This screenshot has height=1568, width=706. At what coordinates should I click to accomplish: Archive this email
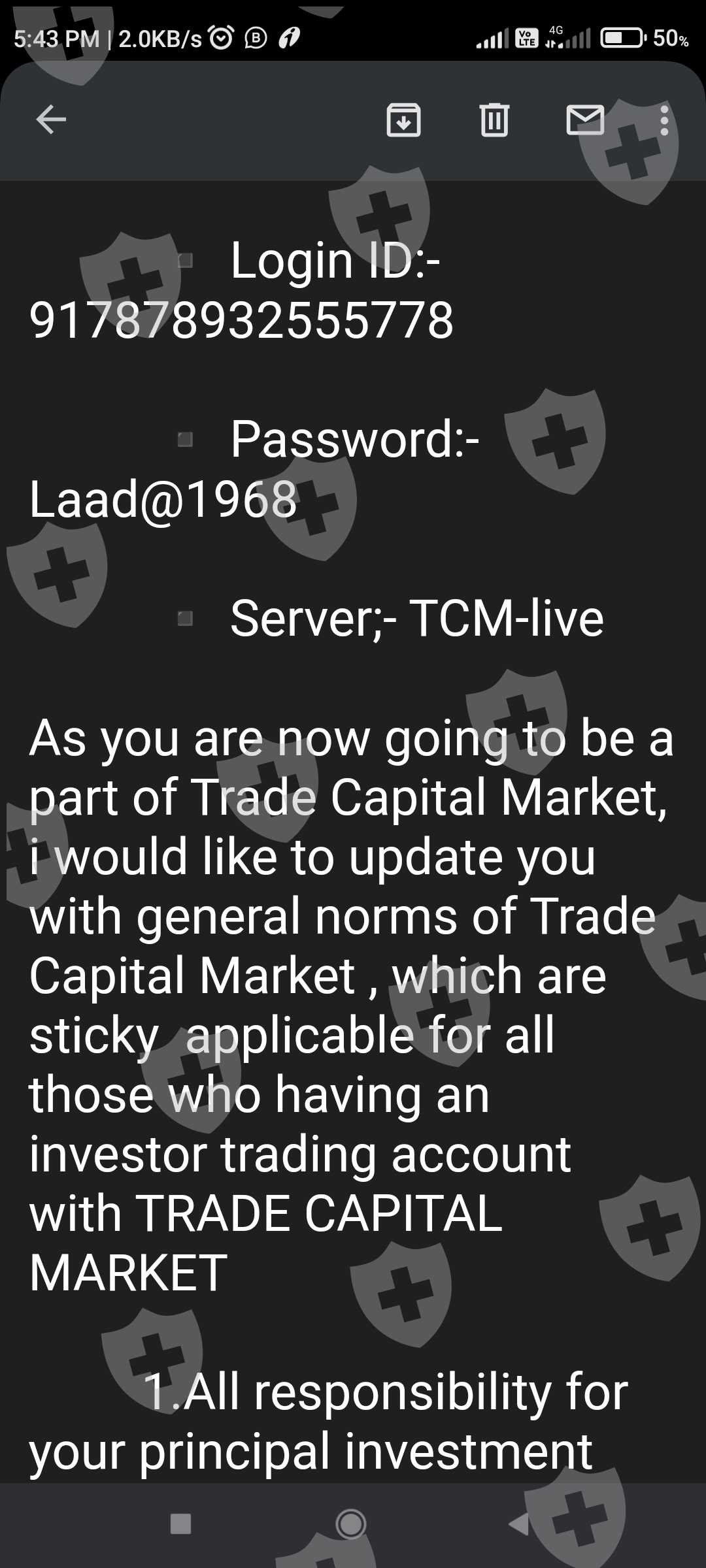[403, 120]
